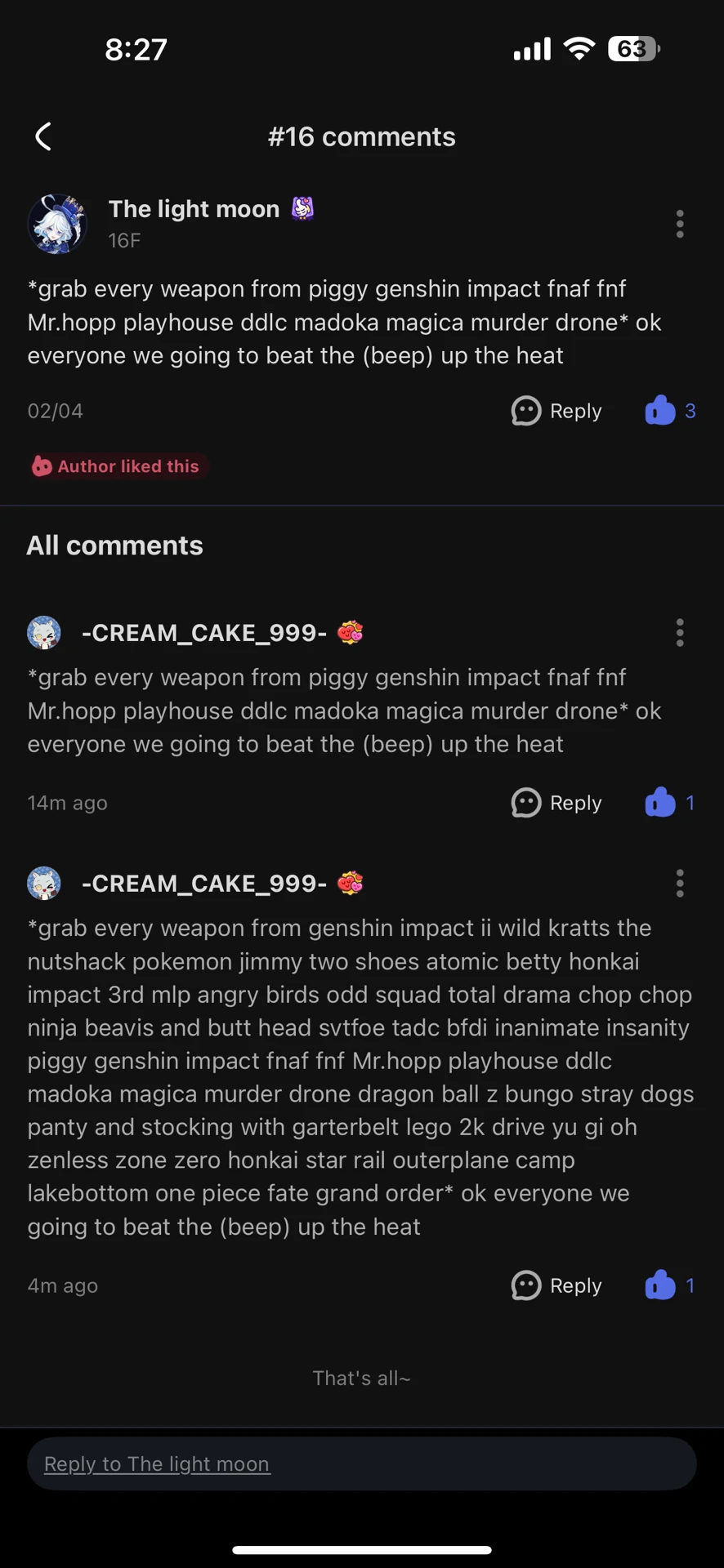
Task: Tap the 16F tag under The light moon
Action: [x=123, y=240]
